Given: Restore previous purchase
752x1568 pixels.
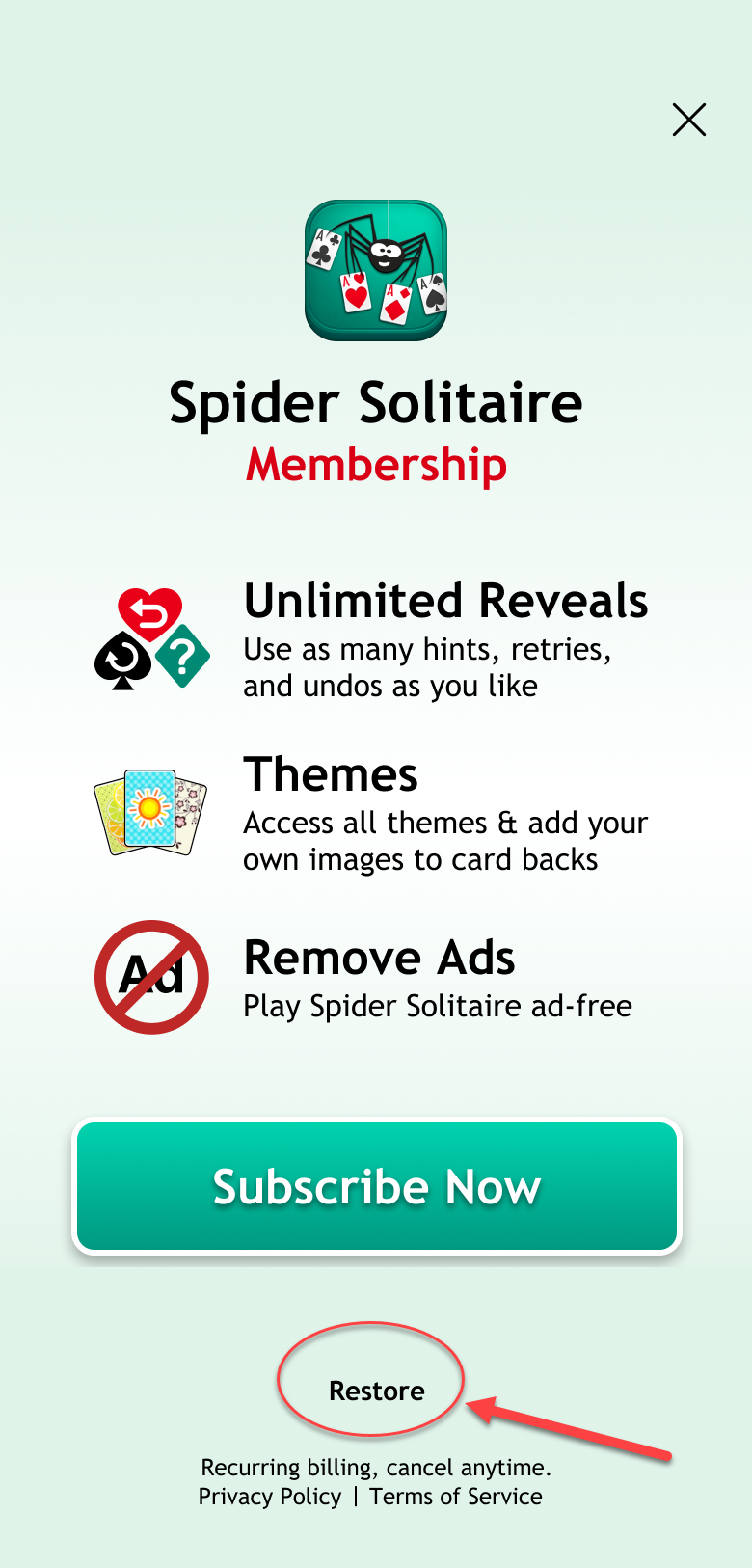Looking at the screenshot, I should (x=376, y=1391).
